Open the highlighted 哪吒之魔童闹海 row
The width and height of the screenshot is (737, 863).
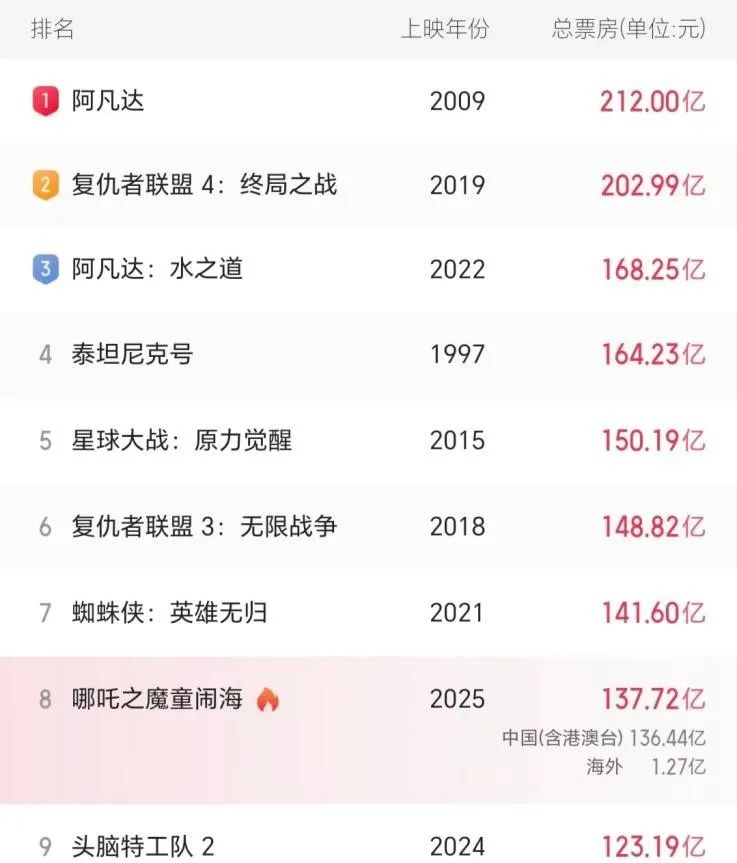click(157, 699)
